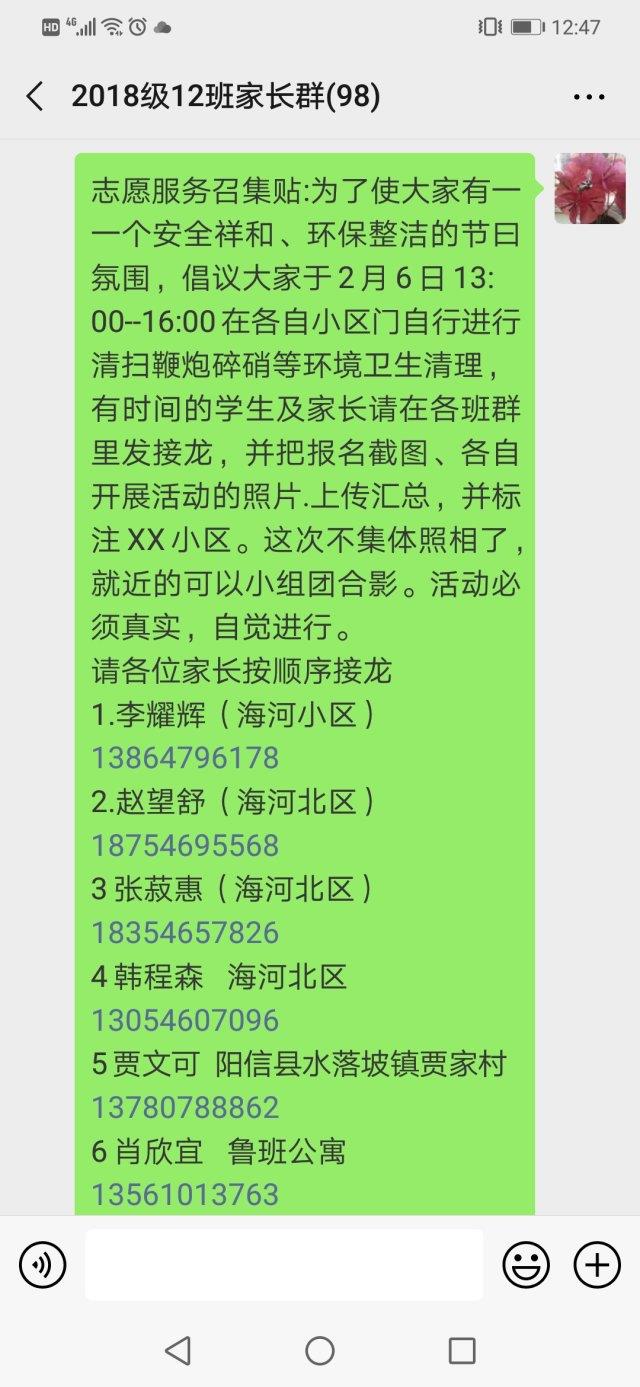Tap phone number 18754695568
Viewport: 640px width, 1387px height.
tap(185, 846)
